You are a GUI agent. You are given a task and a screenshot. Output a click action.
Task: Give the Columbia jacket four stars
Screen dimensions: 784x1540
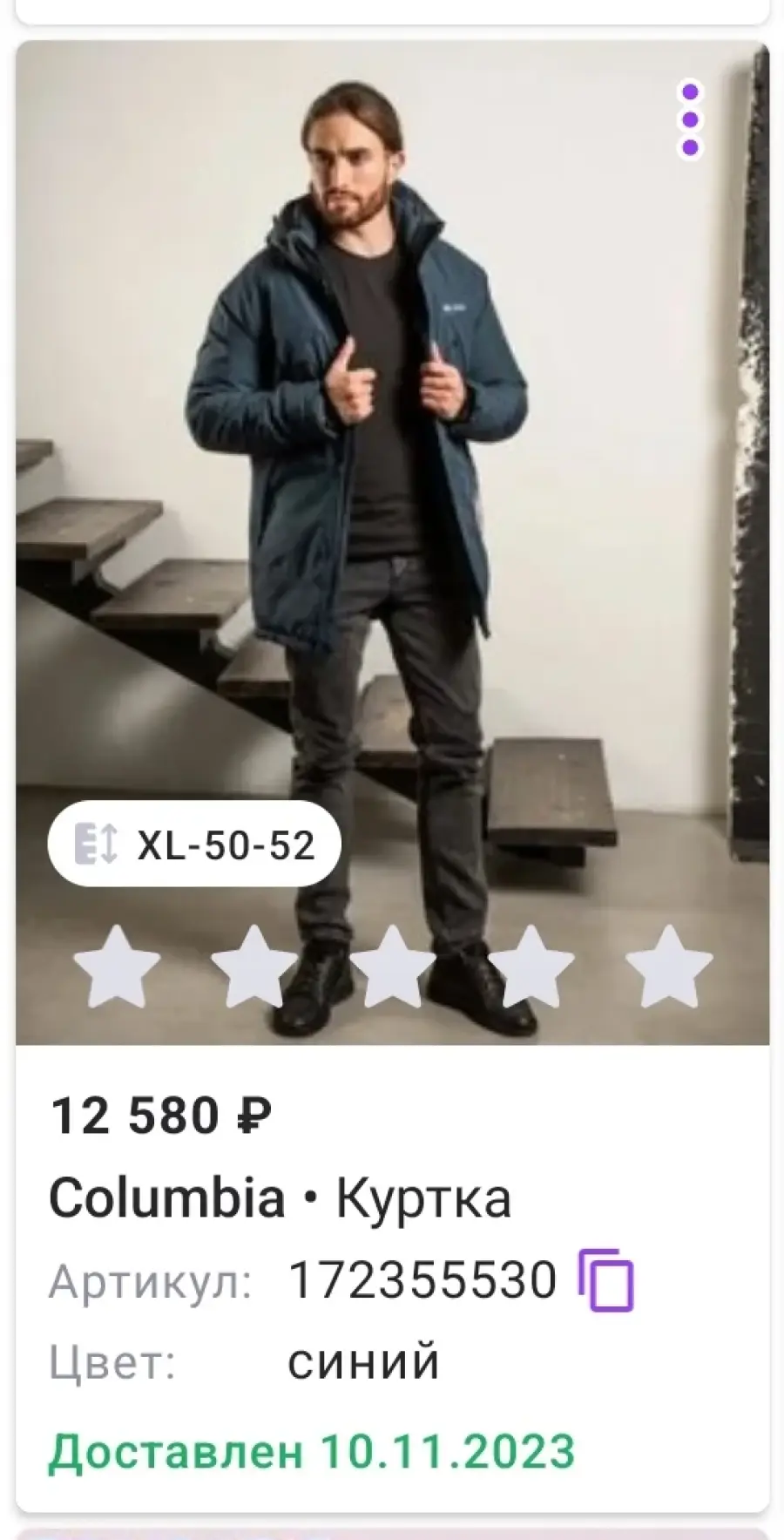(x=531, y=967)
